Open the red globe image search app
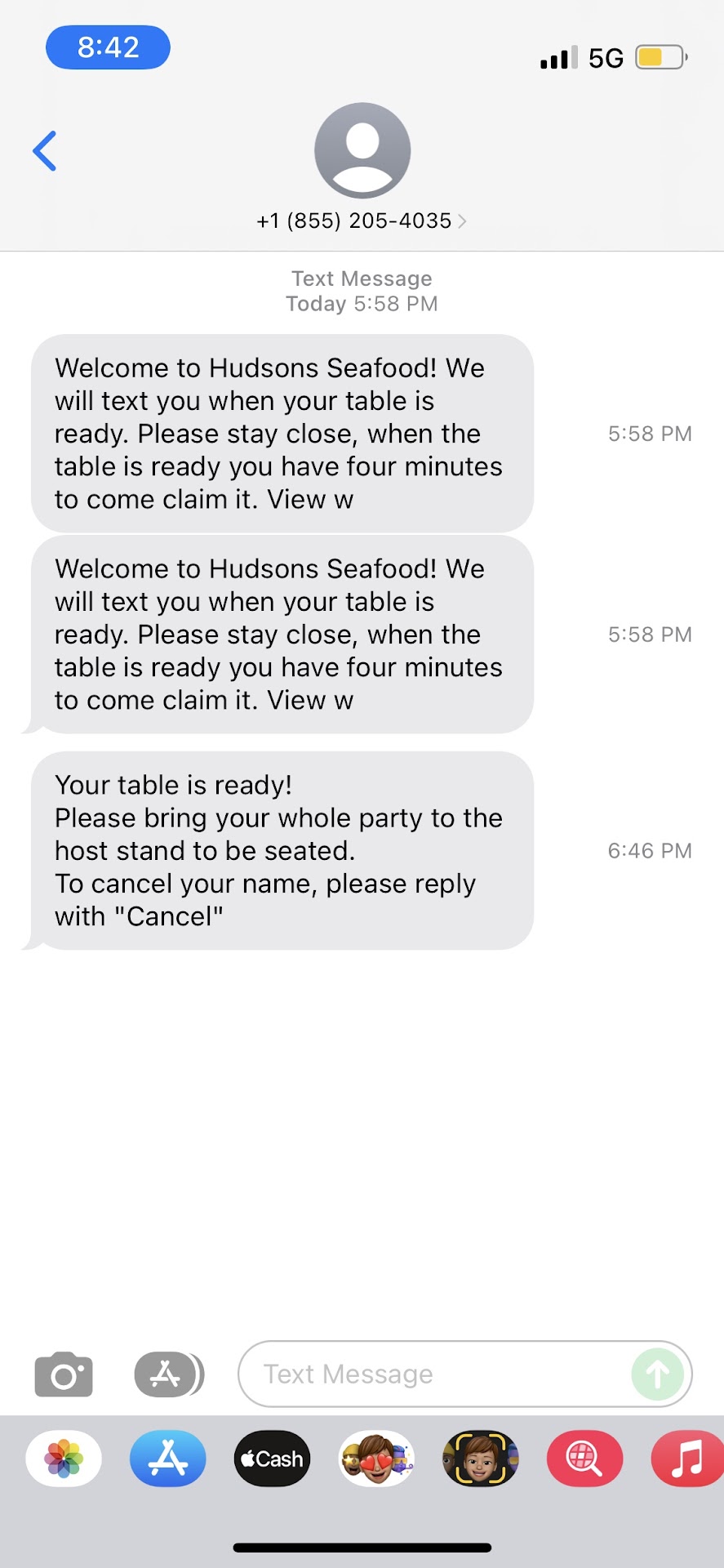724x1568 pixels. (584, 1459)
